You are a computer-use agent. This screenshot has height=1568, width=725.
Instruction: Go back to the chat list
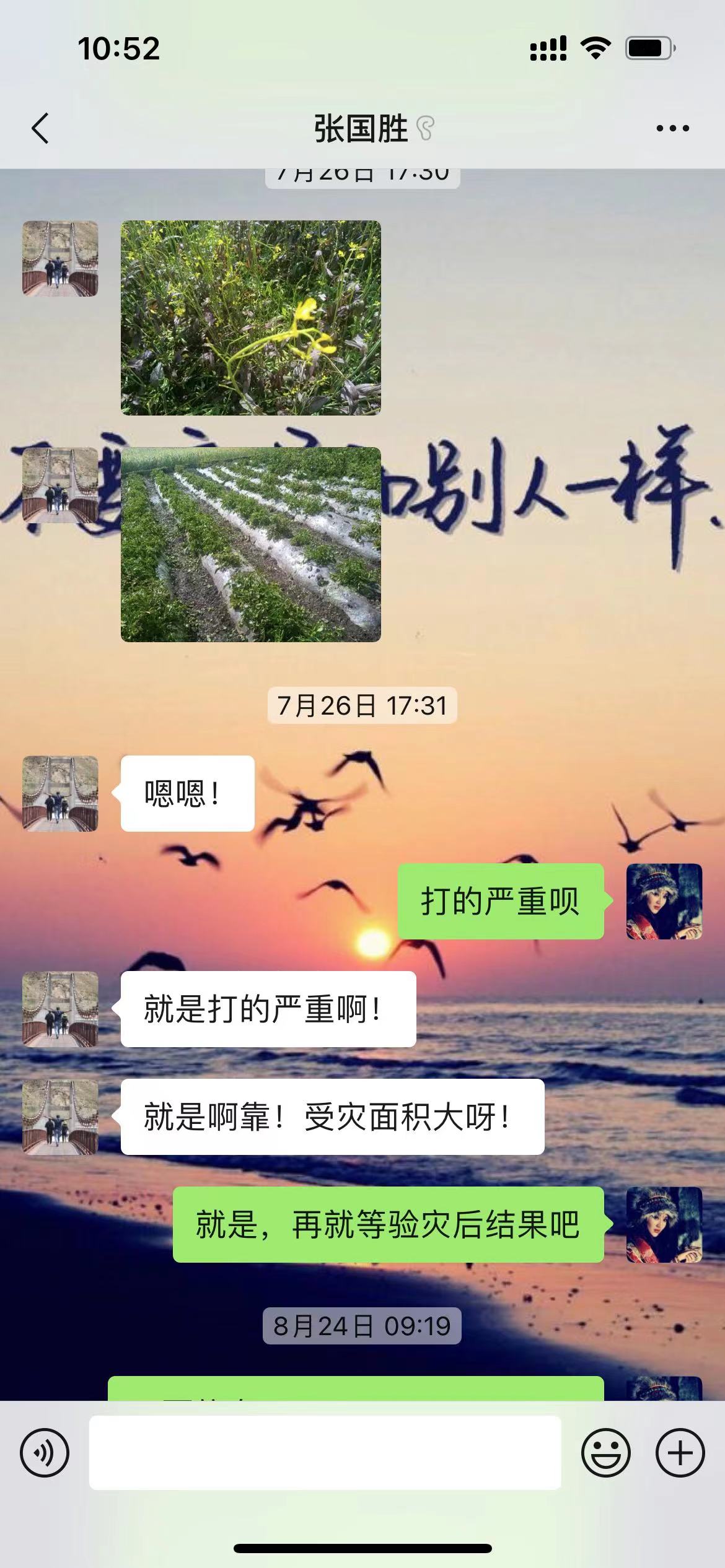(40, 129)
